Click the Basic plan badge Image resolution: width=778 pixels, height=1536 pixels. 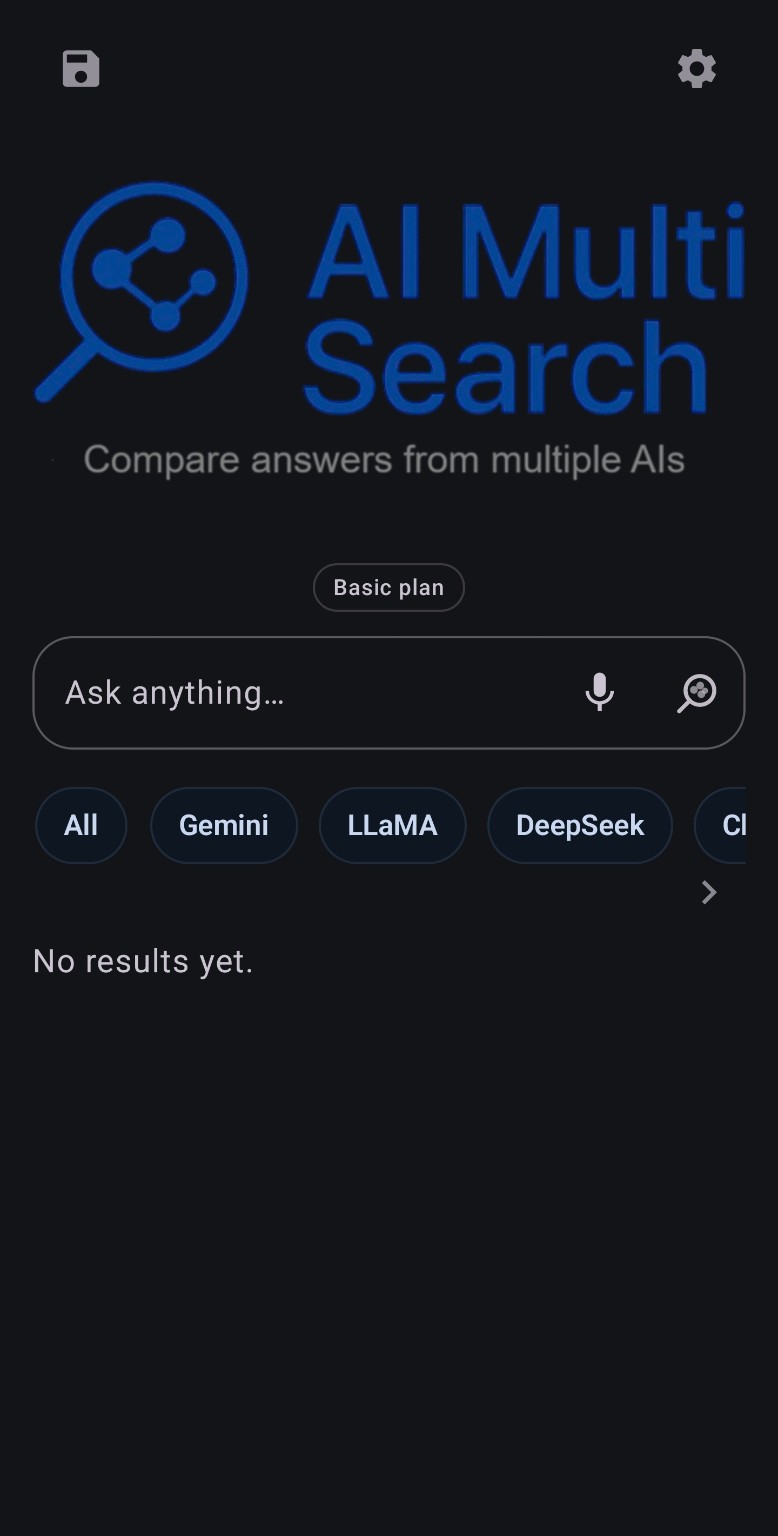tap(388, 587)
